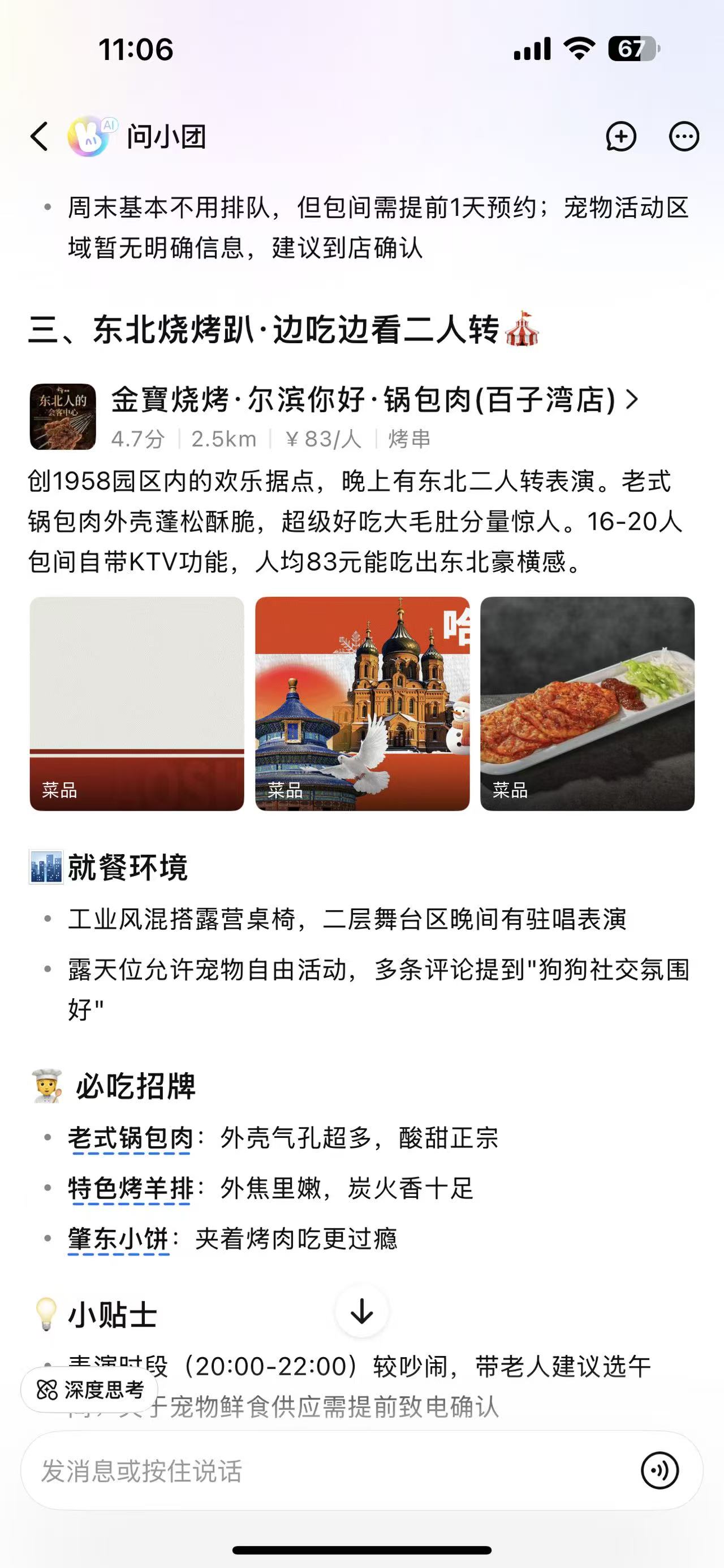
Task: Go back from 问小团 chat
Action: point(40,136)
